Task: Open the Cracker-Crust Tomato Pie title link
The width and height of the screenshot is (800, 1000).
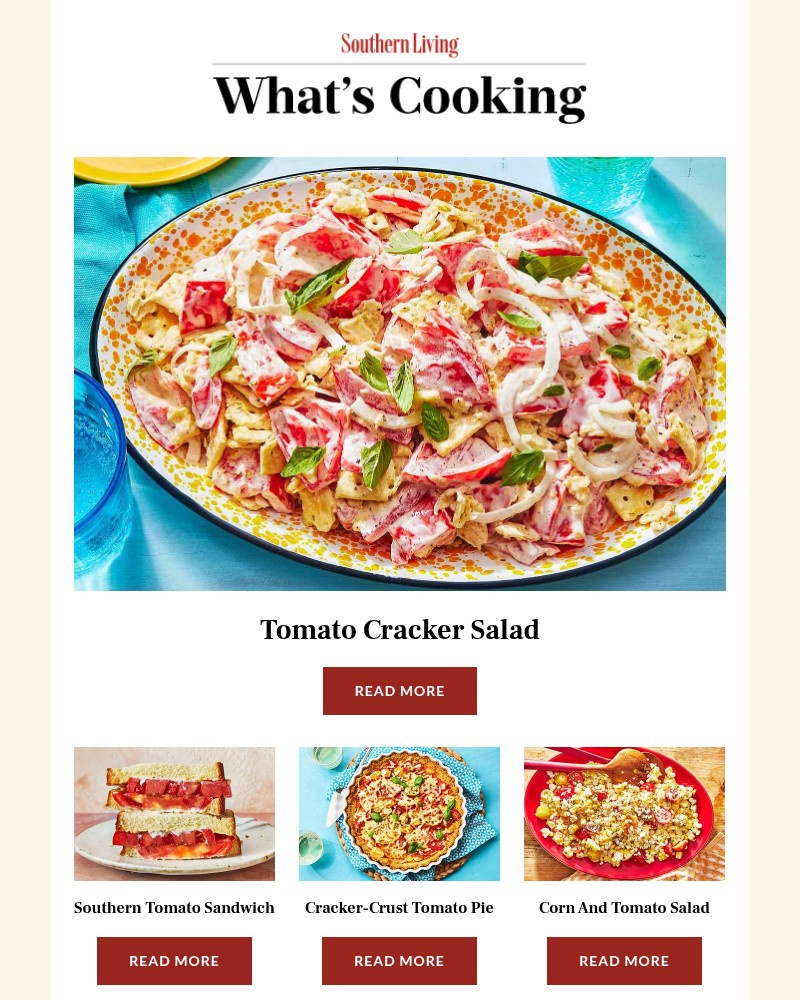Action: pyautogui.click(x=399, y=908)
